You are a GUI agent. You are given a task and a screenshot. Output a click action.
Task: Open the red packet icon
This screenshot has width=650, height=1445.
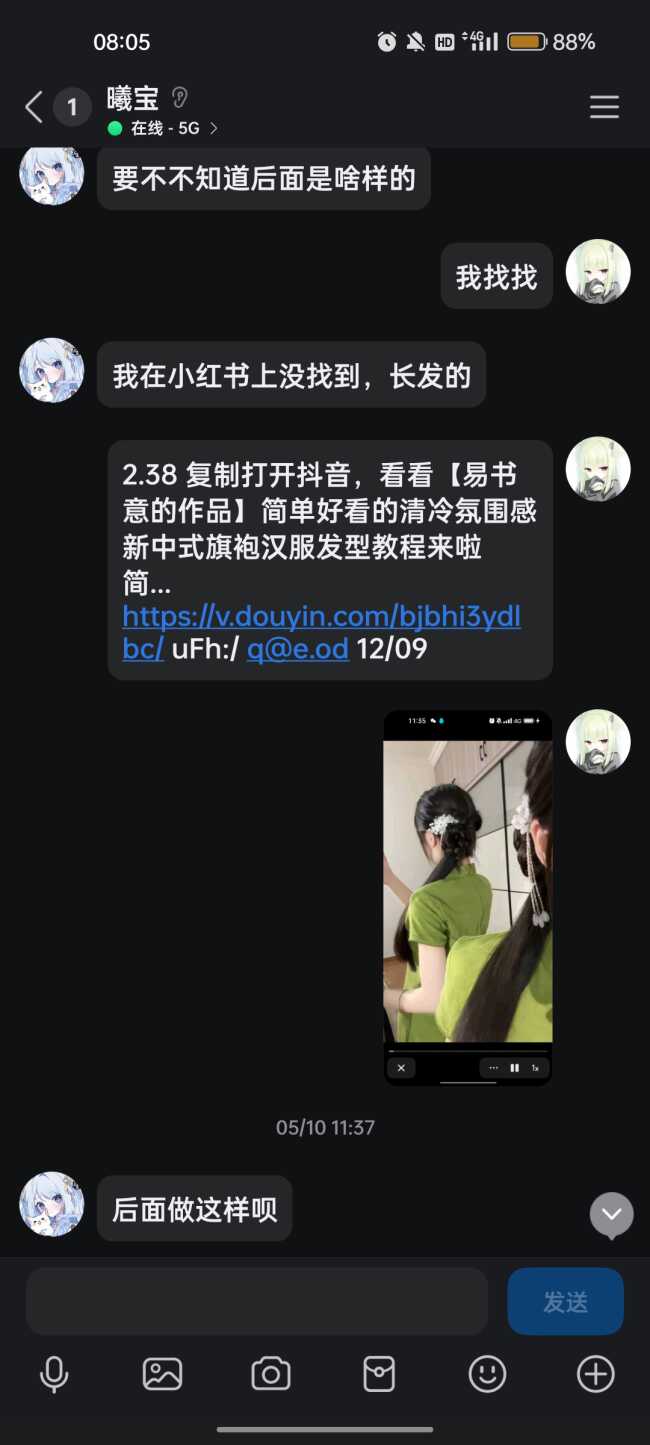tap(379, 1374)
